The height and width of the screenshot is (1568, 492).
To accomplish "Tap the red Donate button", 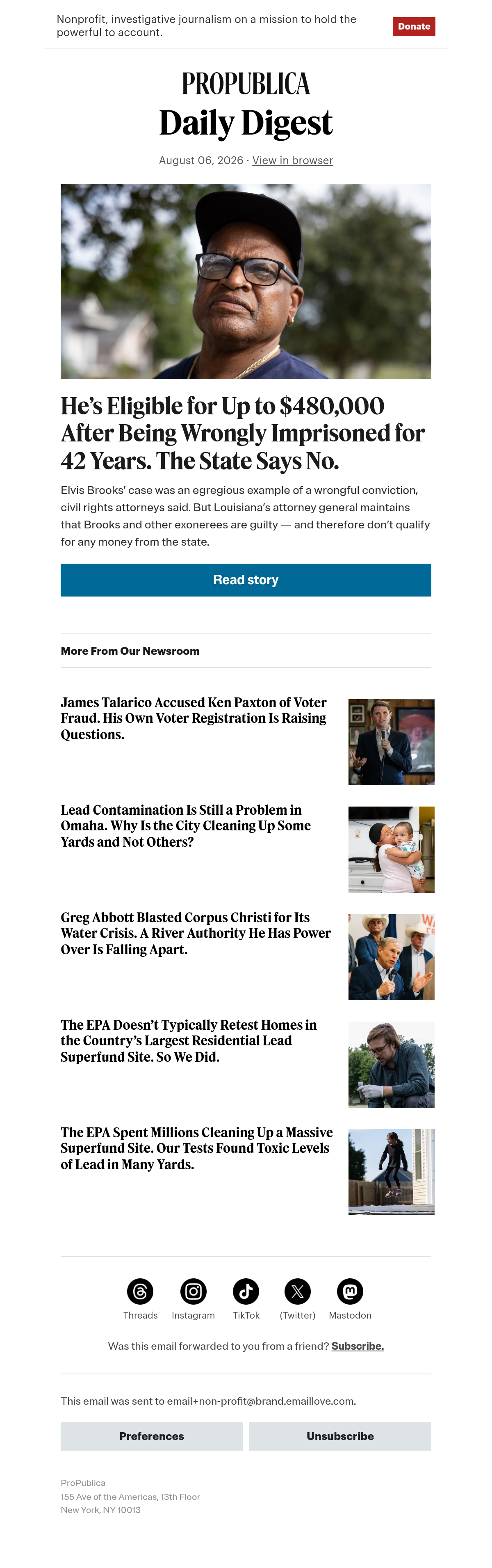I will 414,27.
